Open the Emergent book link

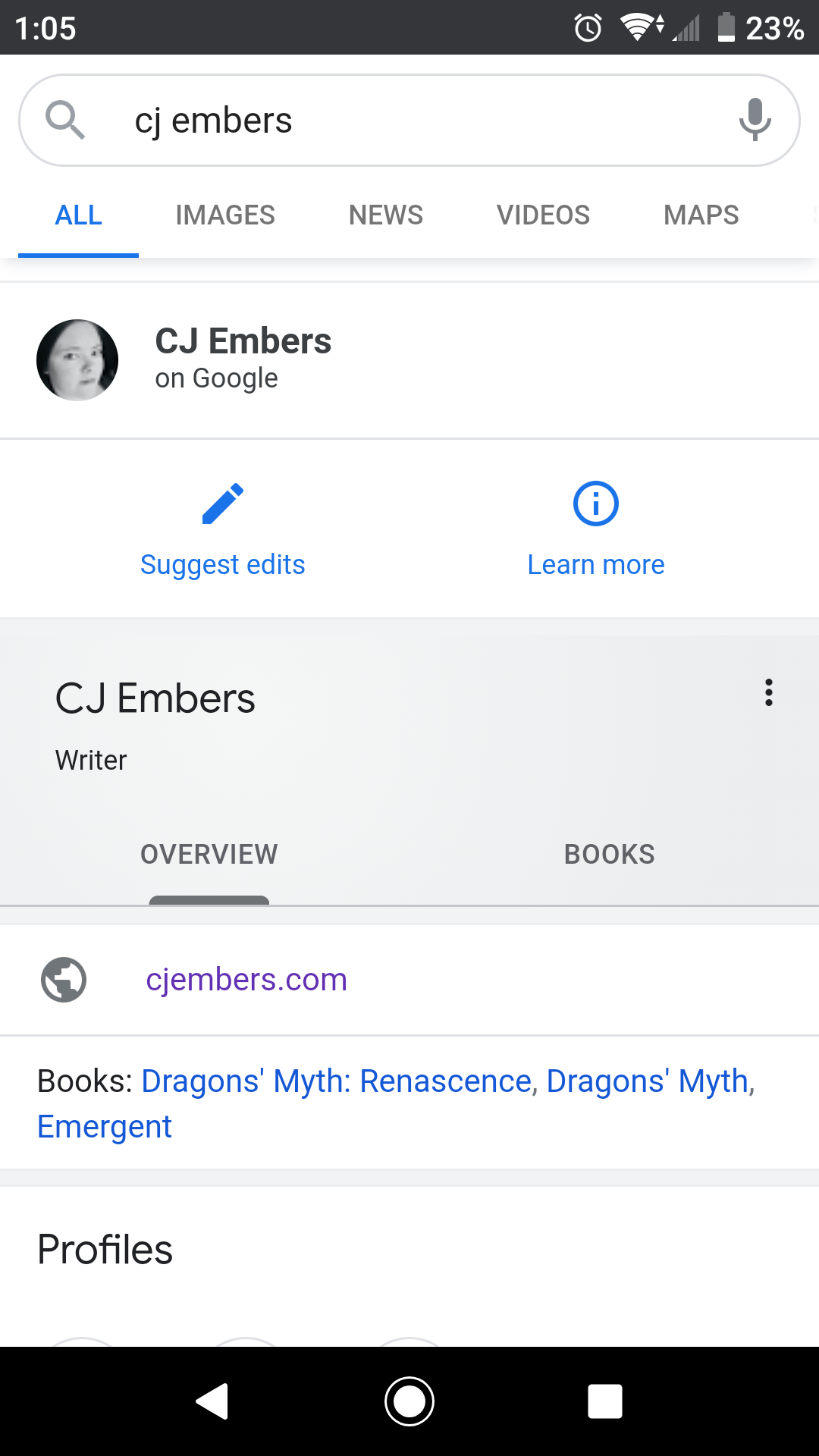click(105, 1127)
